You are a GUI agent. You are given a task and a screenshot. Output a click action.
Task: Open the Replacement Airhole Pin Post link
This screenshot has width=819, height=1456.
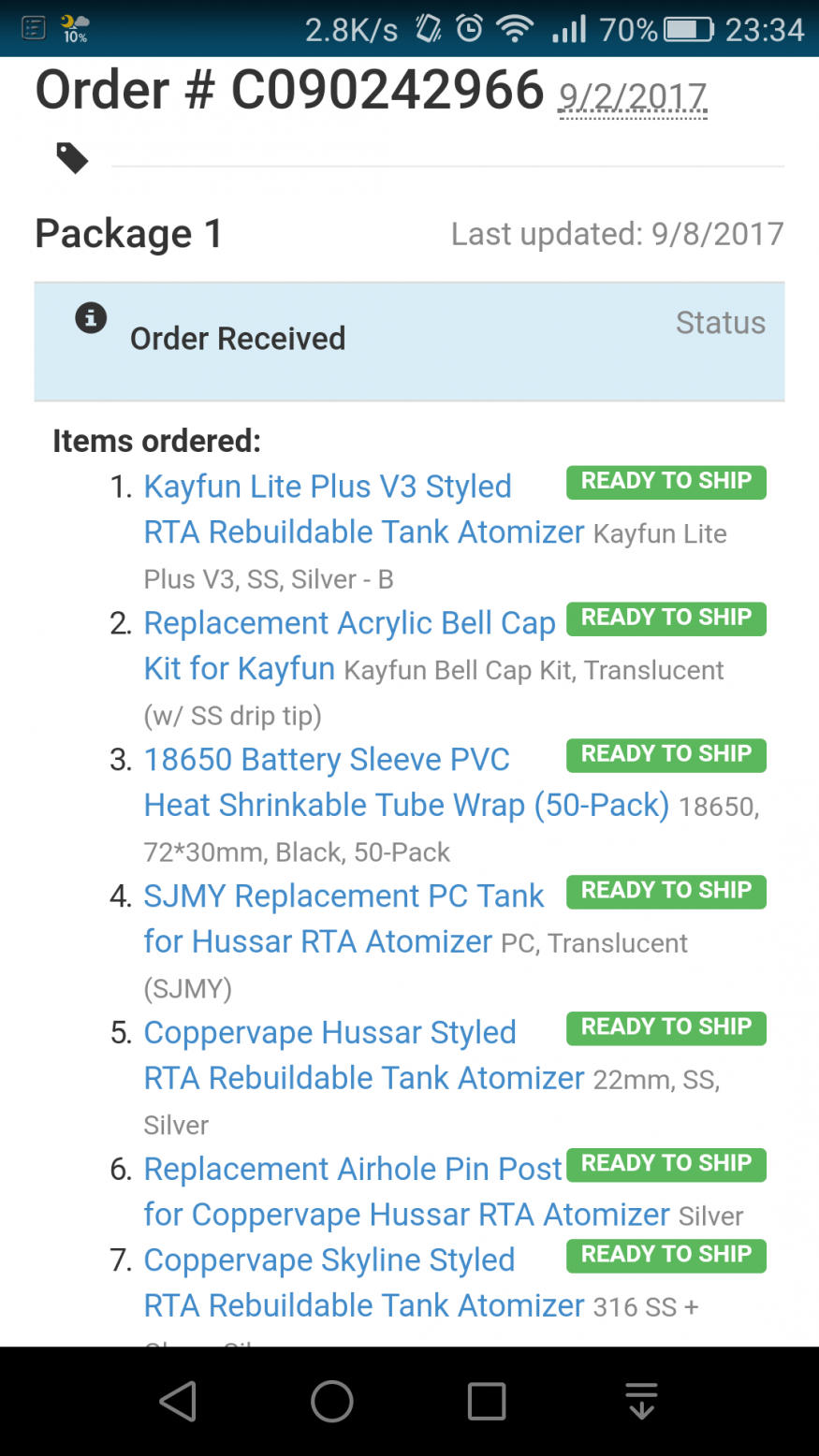point(353,1171)
